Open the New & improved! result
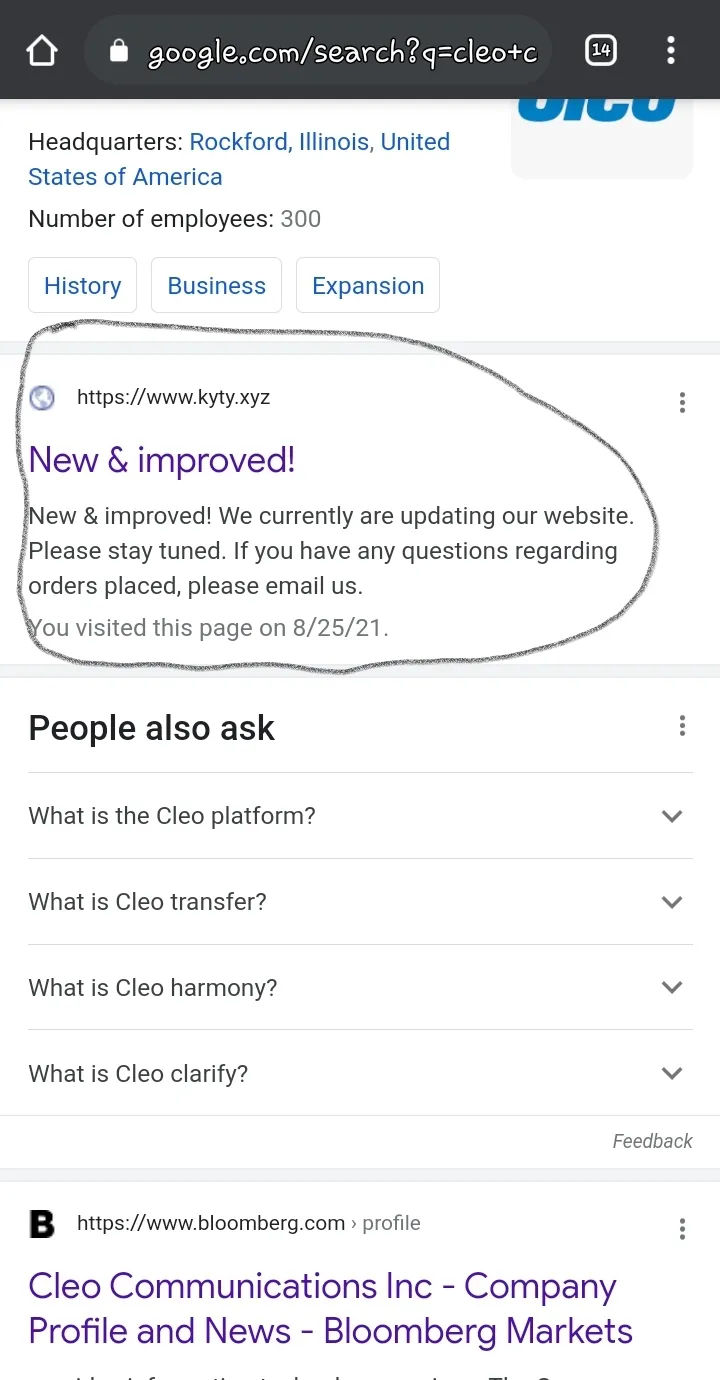720x1380 pixels. pyautogui.click(x=162, y=460)
